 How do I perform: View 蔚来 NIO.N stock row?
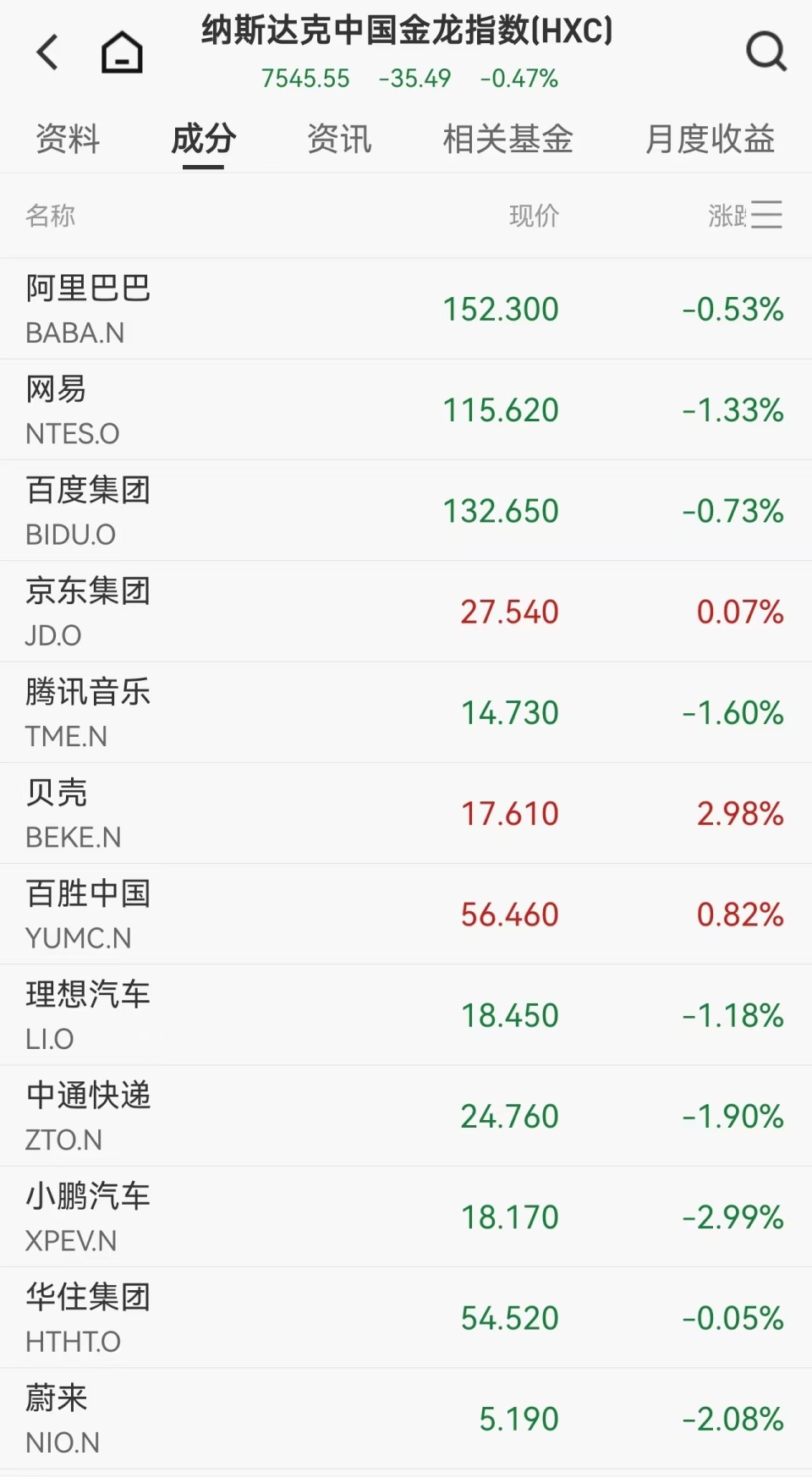406,1419
